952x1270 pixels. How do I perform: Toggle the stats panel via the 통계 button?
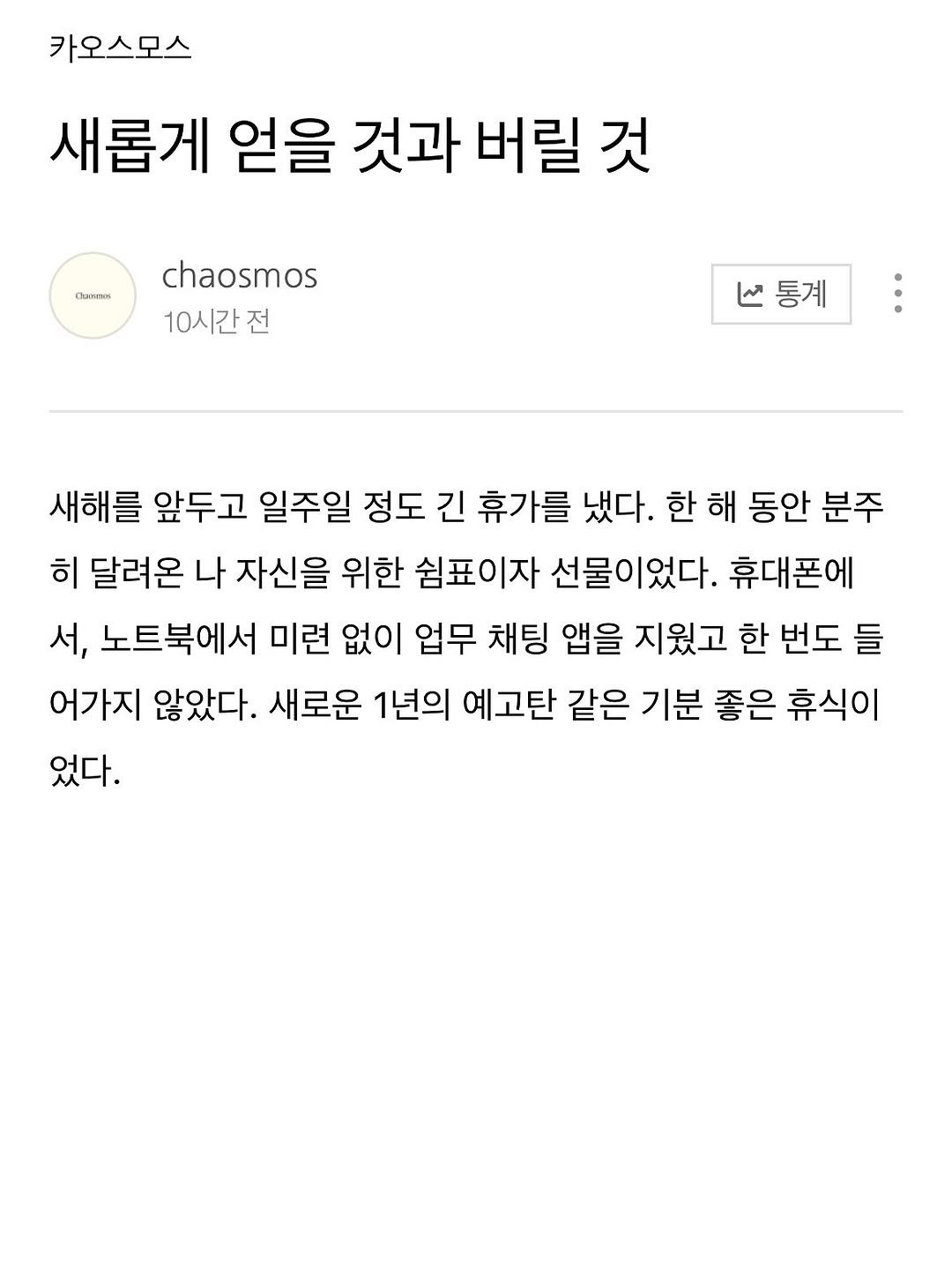780,296
